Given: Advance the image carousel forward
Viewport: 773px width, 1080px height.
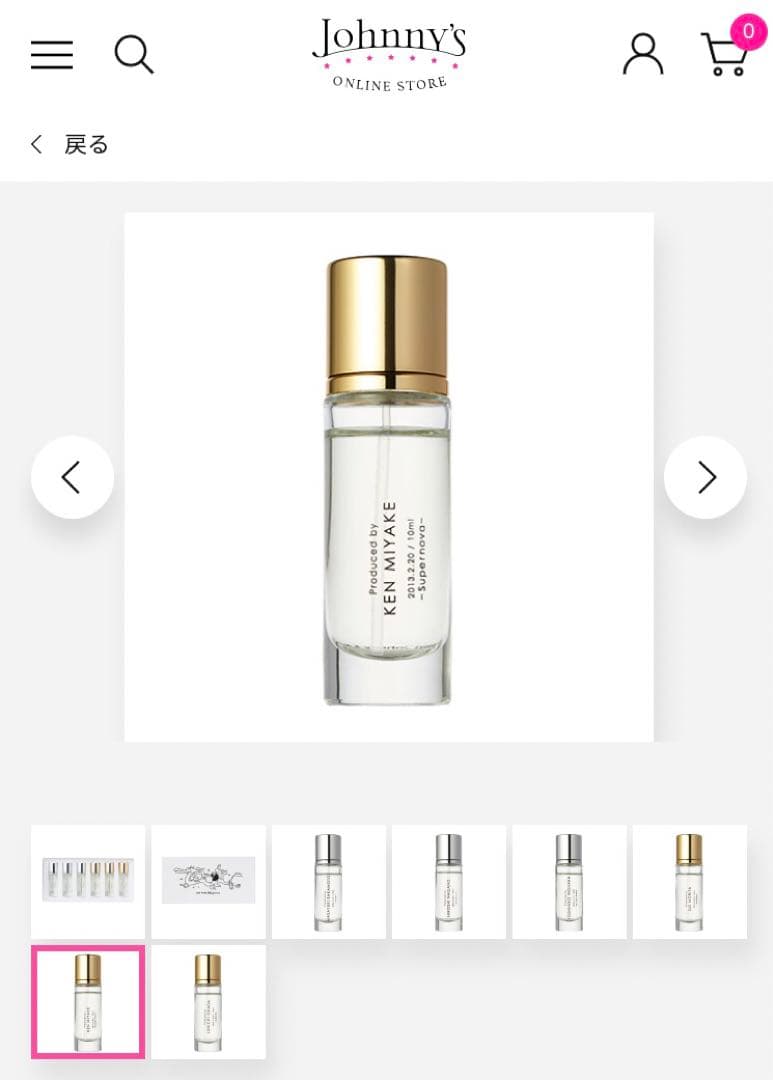Looking at the screenshot, I should tap(705, 477).
